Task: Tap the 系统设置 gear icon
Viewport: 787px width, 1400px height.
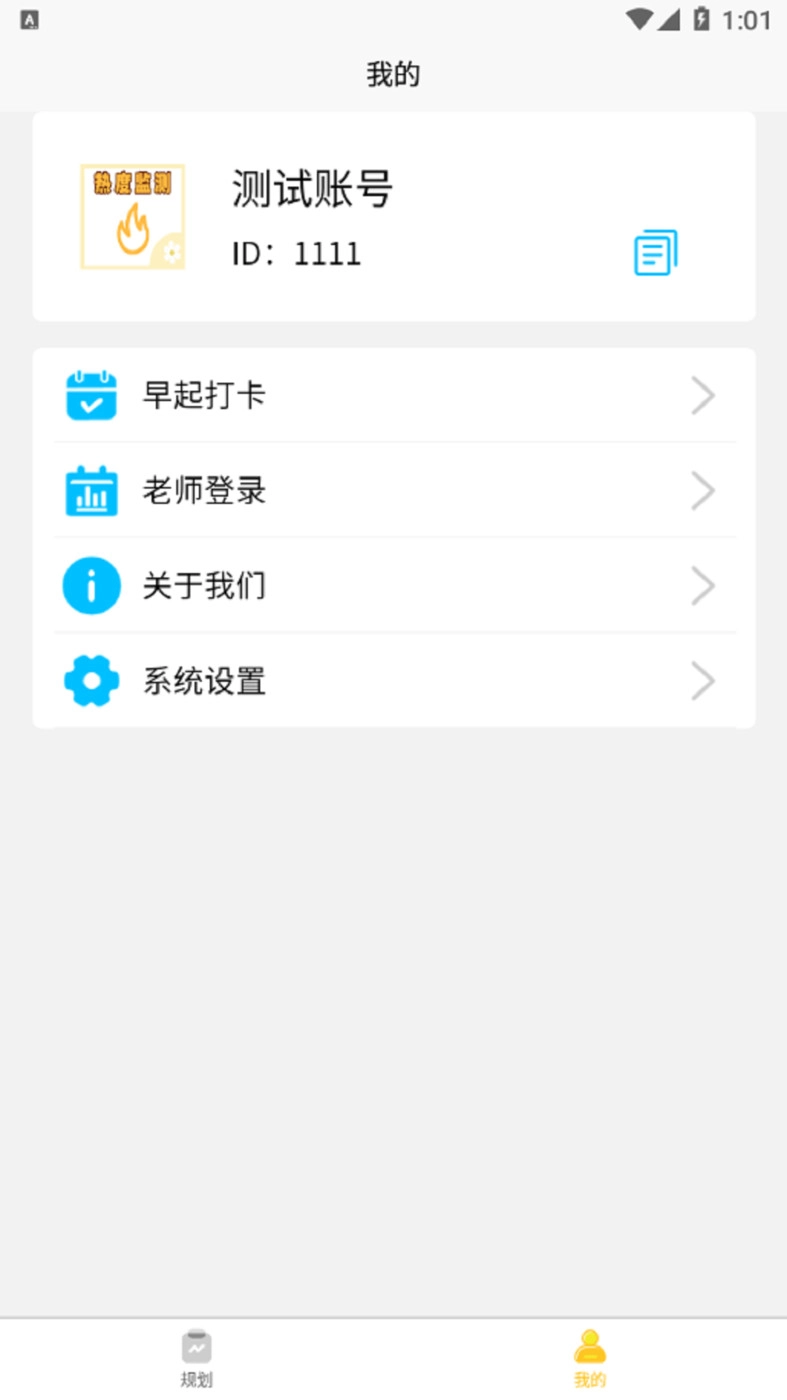Action: (x=90, y=680)
